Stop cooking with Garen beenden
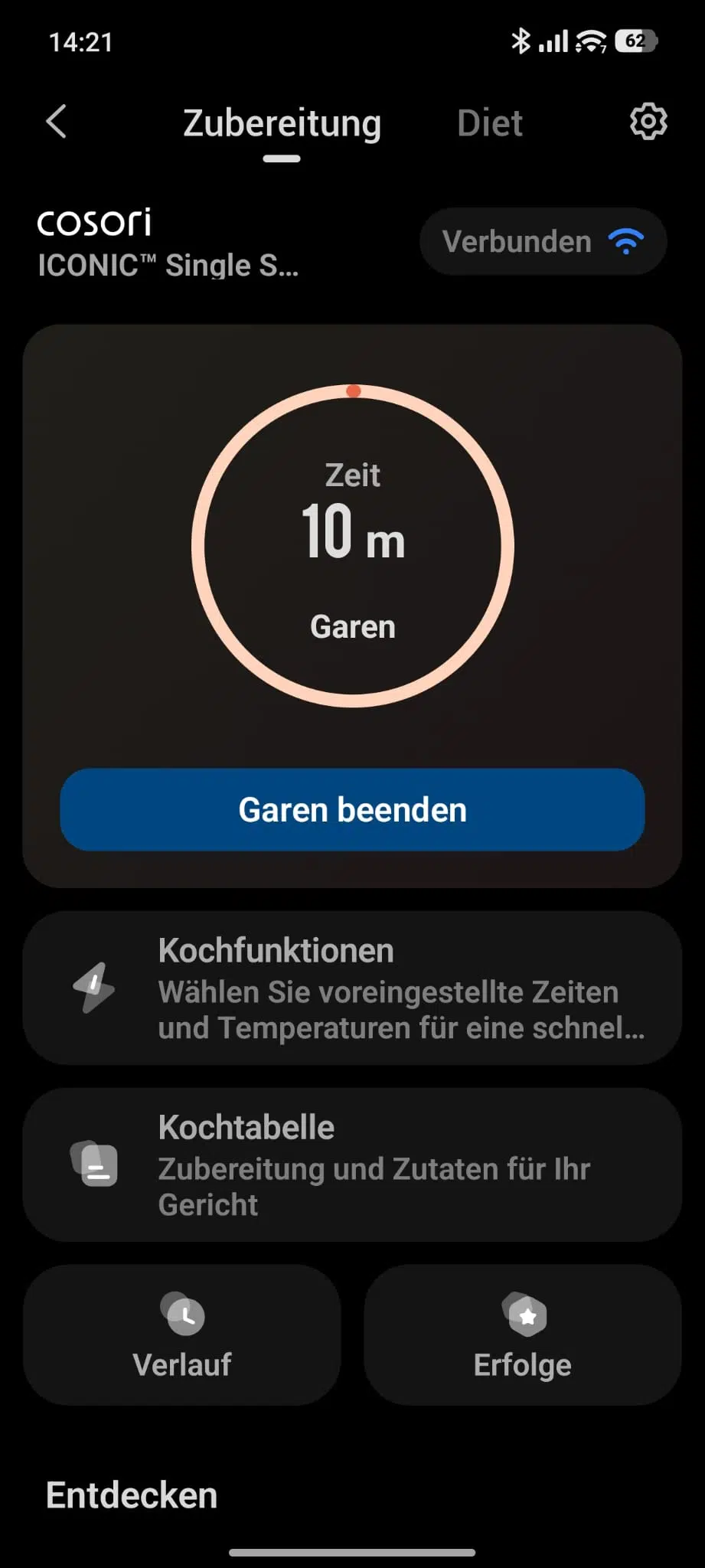Screen dimensions: 705x1568 (352, 809)
